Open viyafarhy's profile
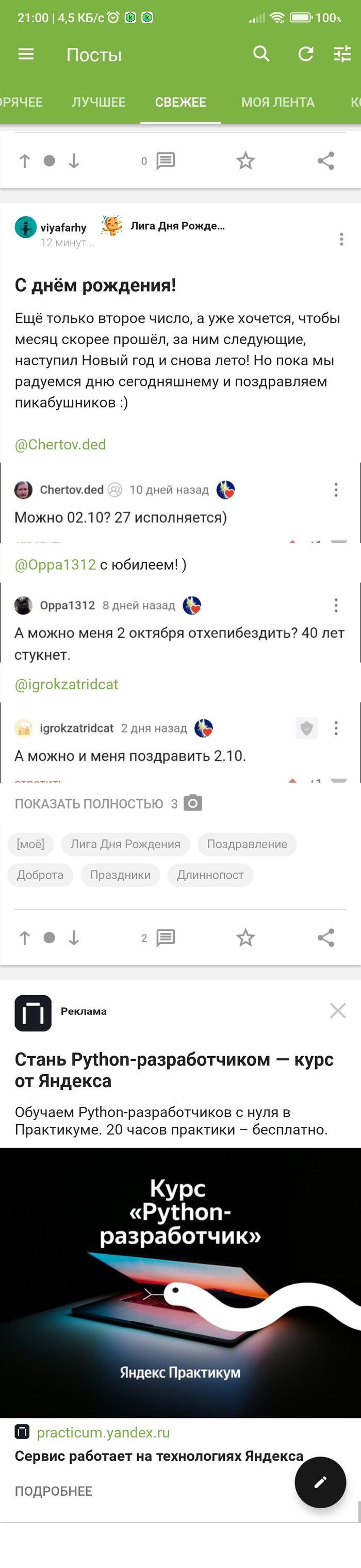Image resolution: width=361 pixels, height=1568 pixels. [63, 228]
